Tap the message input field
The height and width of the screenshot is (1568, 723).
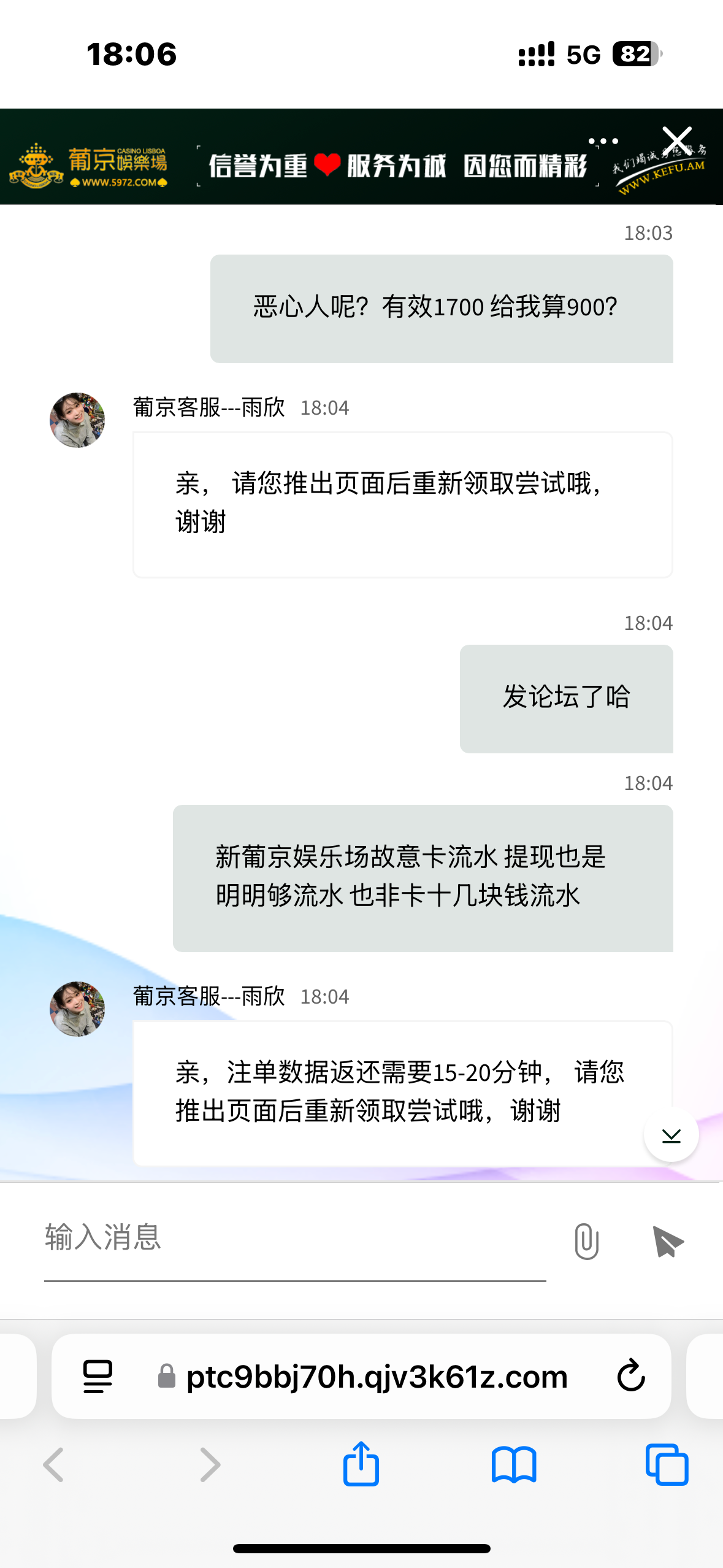pos(294,1237)
